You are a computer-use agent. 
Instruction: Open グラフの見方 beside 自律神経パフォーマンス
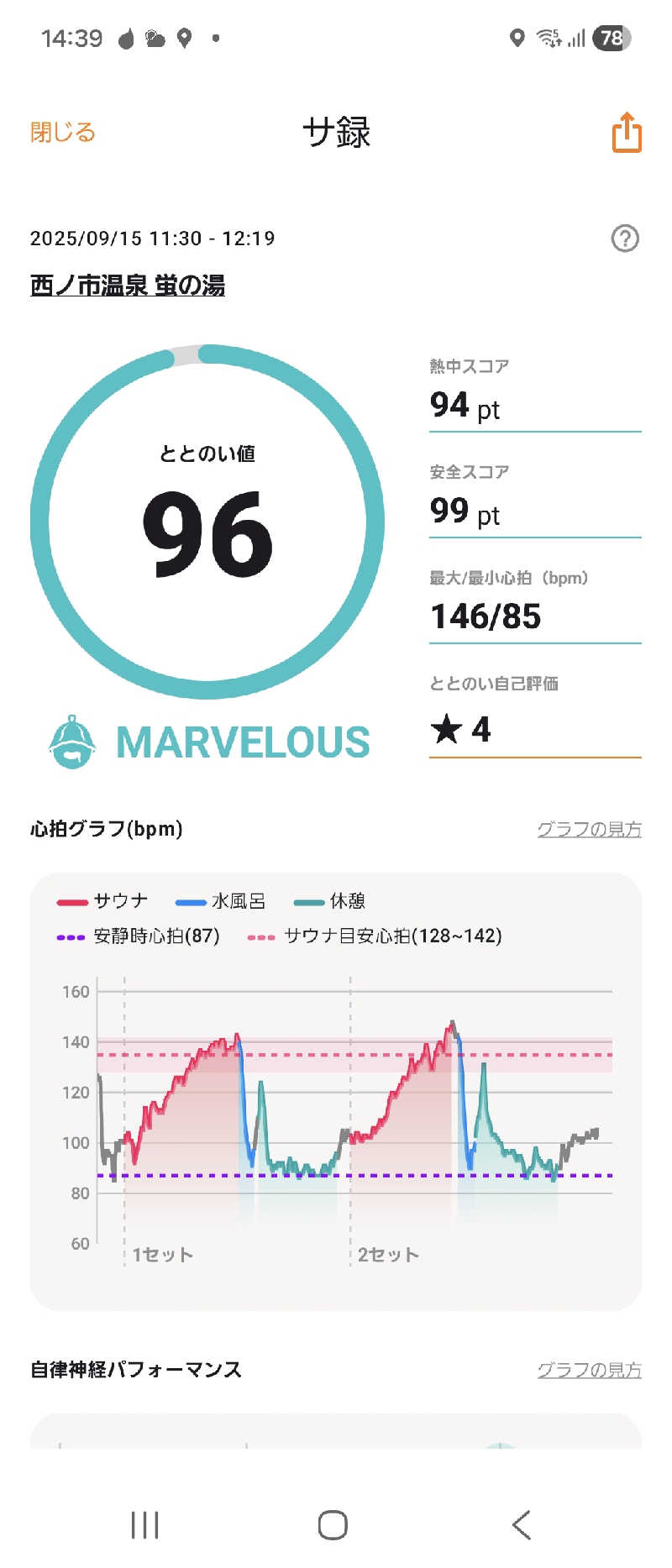[589, 1370]
